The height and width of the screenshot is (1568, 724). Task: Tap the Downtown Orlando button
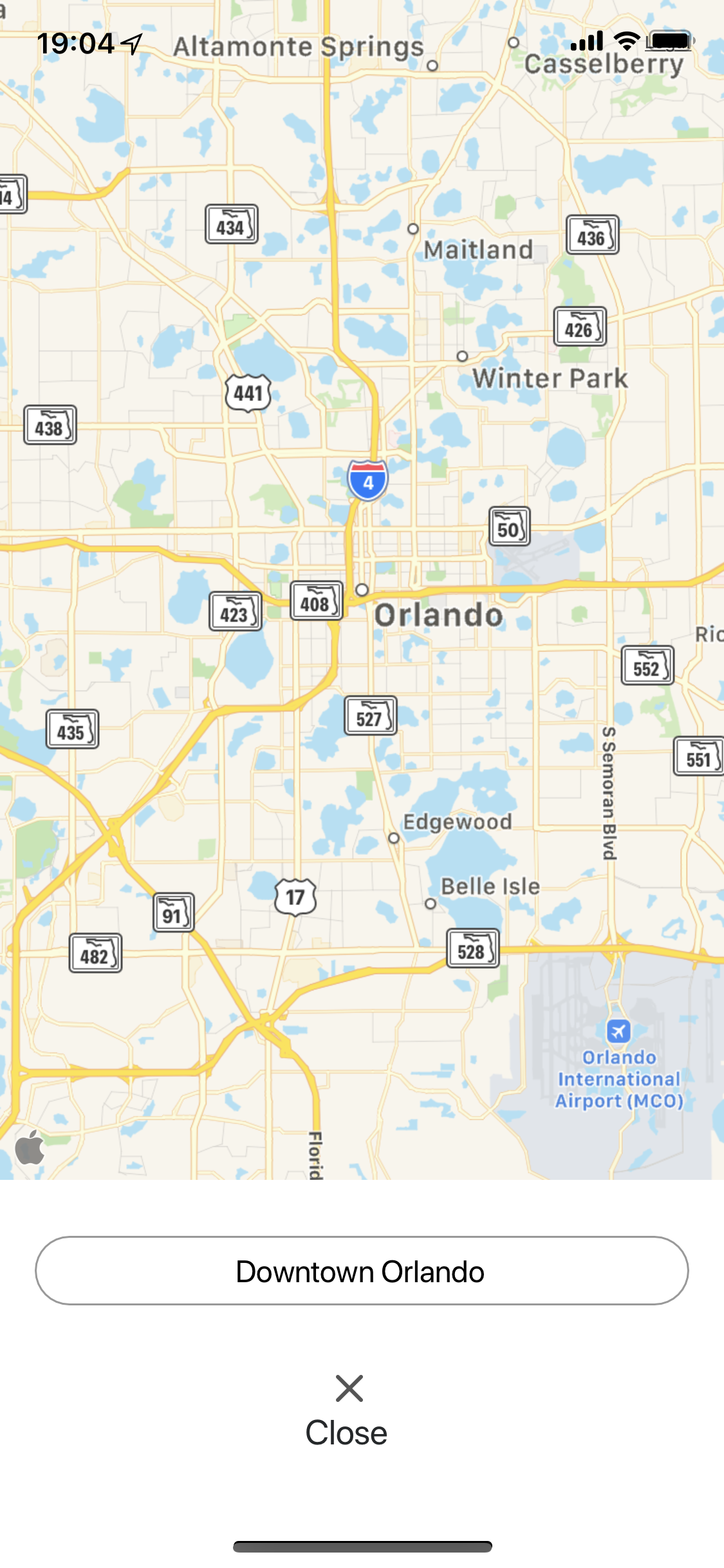point(362,1271)
